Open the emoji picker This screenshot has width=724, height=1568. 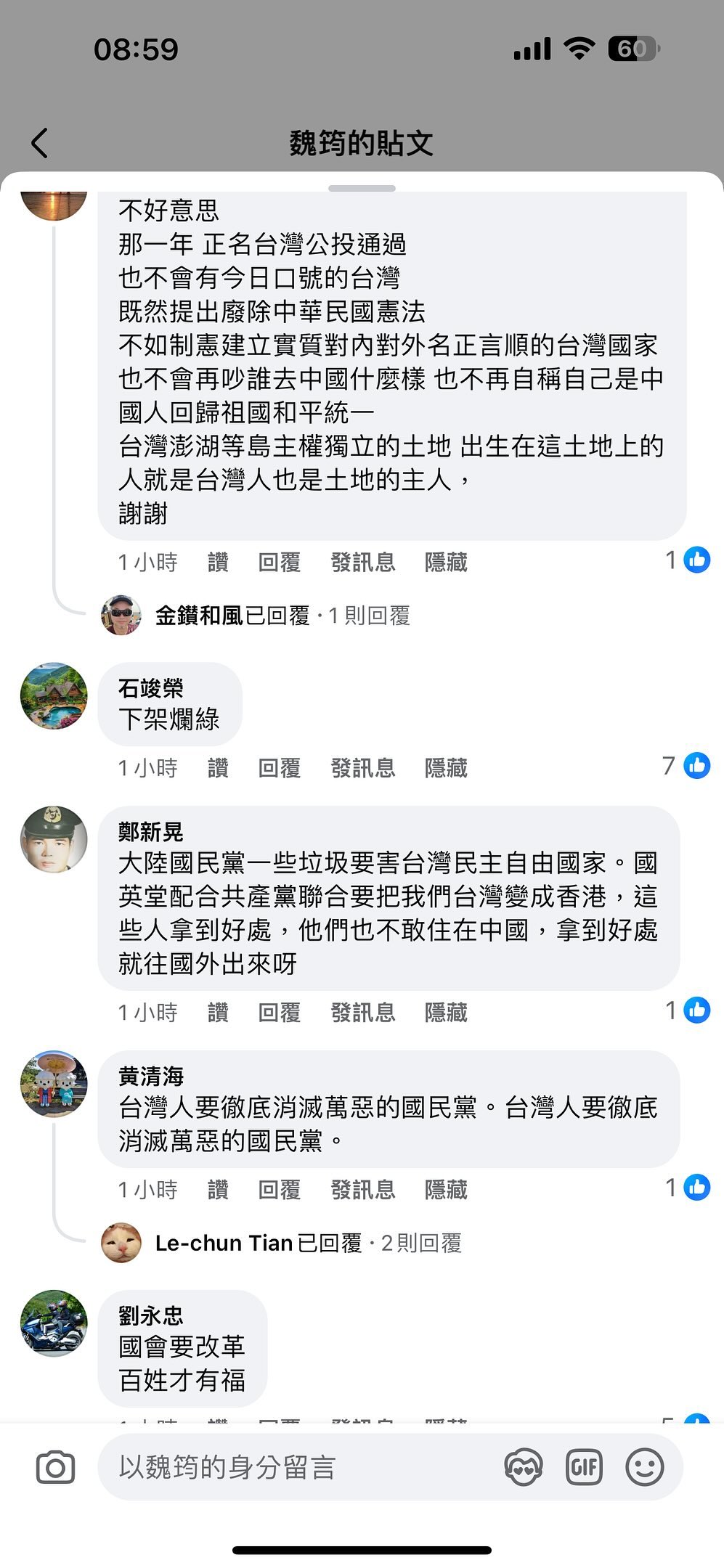(644, 1468)
